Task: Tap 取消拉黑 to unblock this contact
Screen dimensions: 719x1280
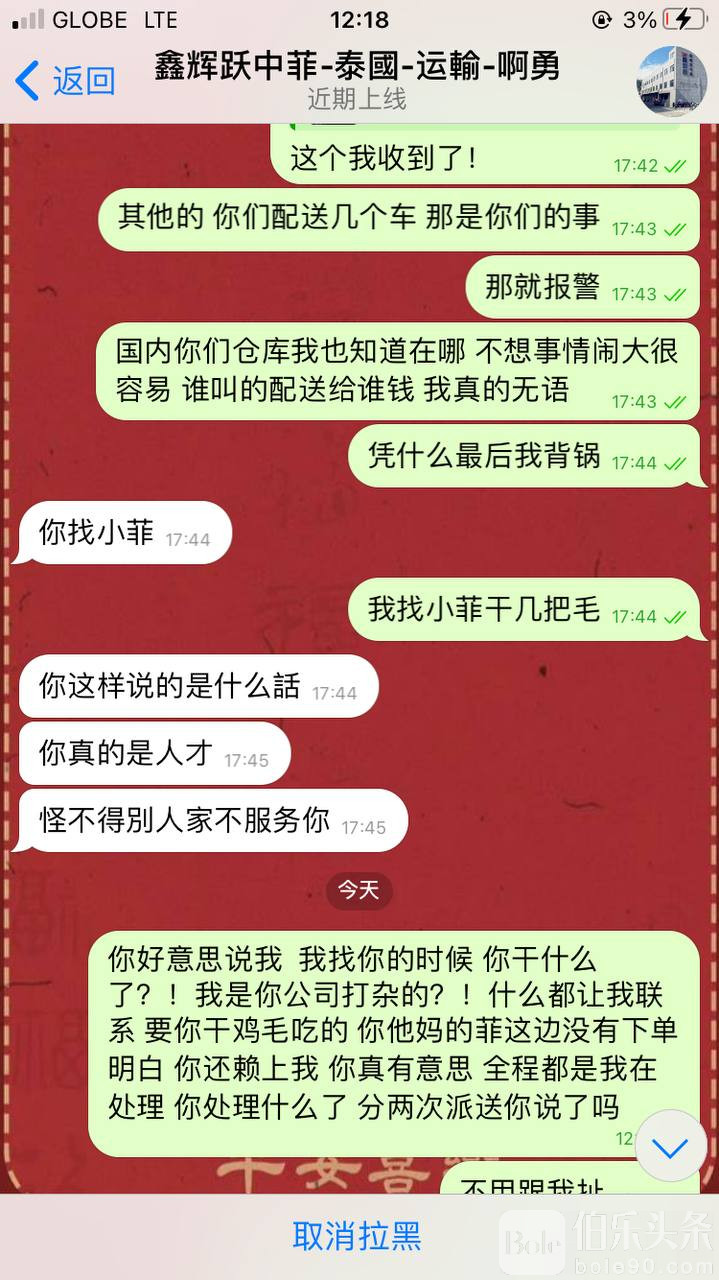Action: pyautogui.click(x=357, y=1236)
